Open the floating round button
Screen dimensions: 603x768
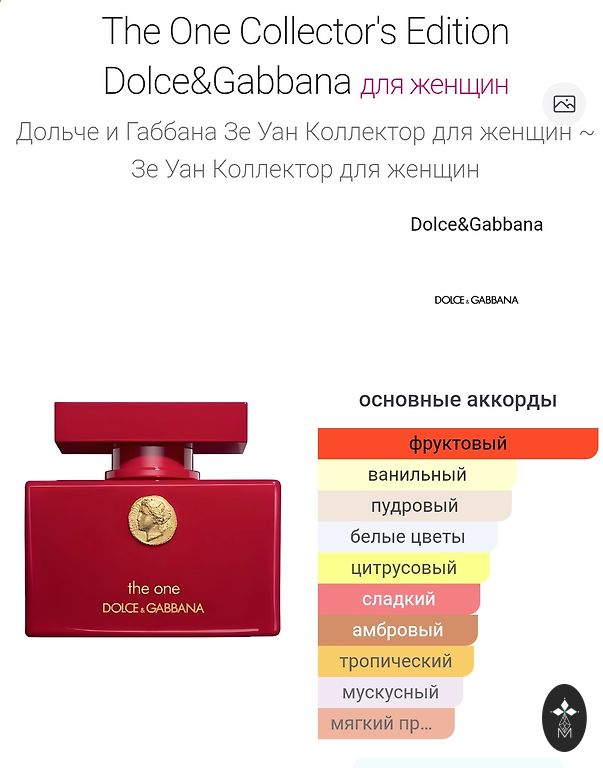pos(564,718)
